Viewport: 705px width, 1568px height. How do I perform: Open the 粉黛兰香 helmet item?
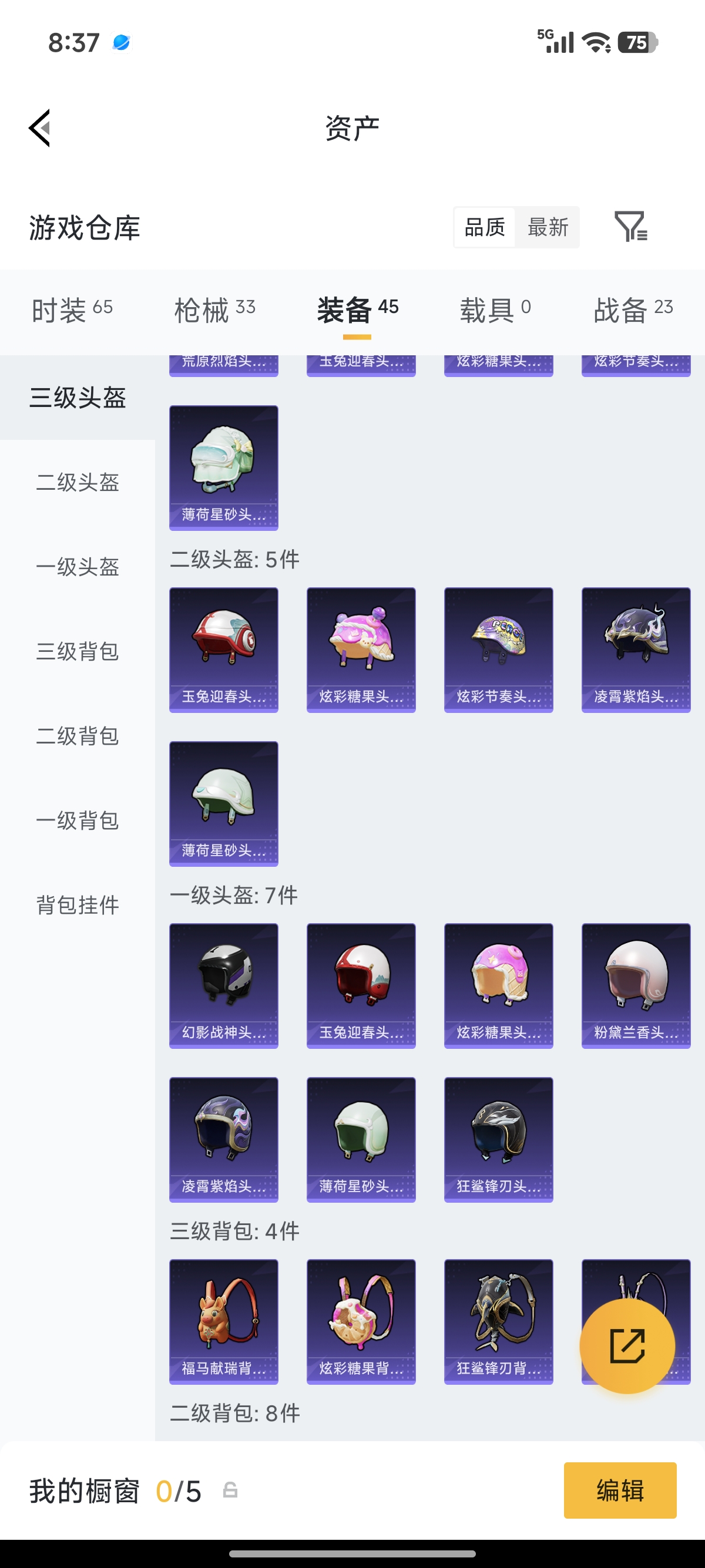point(636,985)
